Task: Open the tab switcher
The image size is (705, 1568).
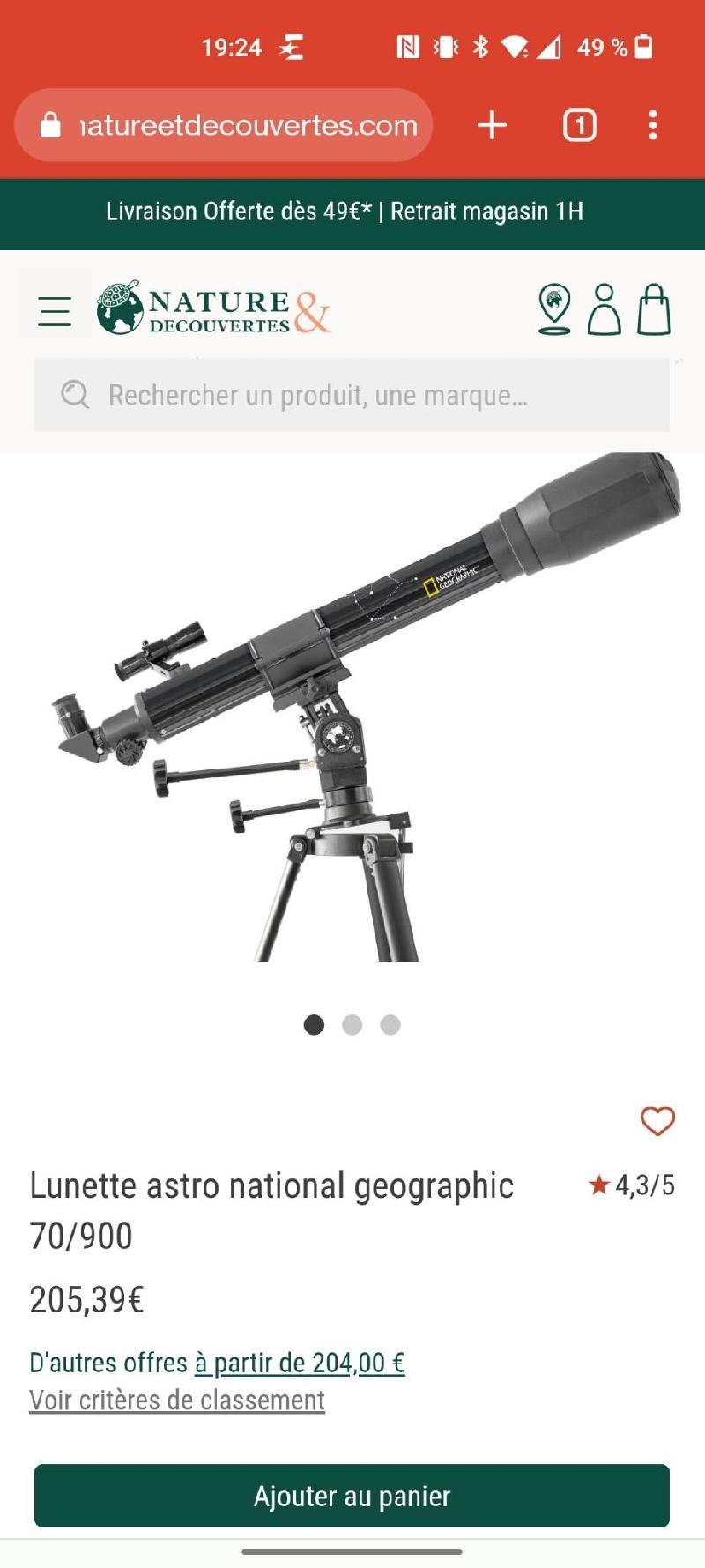Action: [x=579, y=125]
